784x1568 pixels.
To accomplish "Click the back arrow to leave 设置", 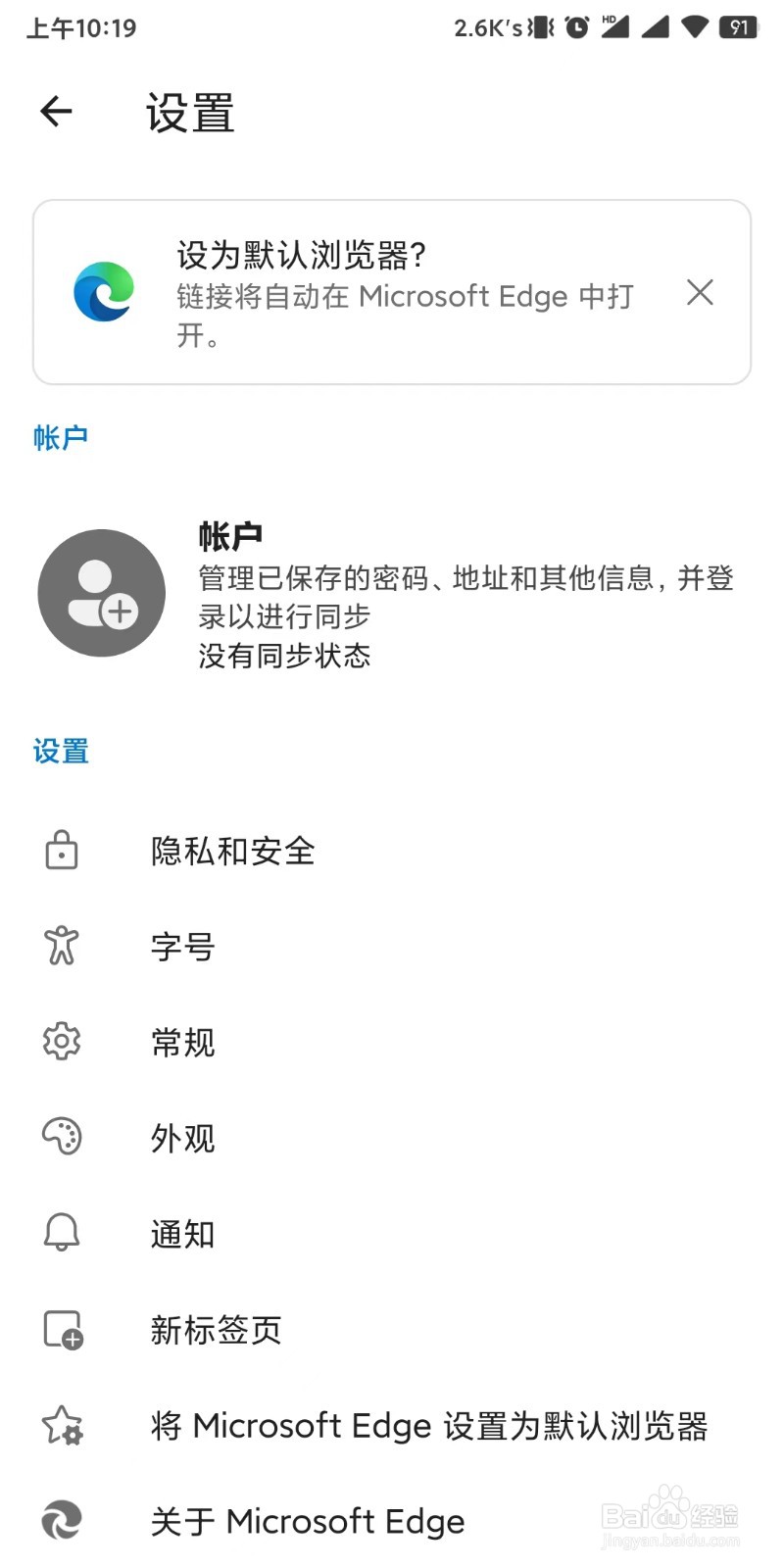I will click(56, 111).
